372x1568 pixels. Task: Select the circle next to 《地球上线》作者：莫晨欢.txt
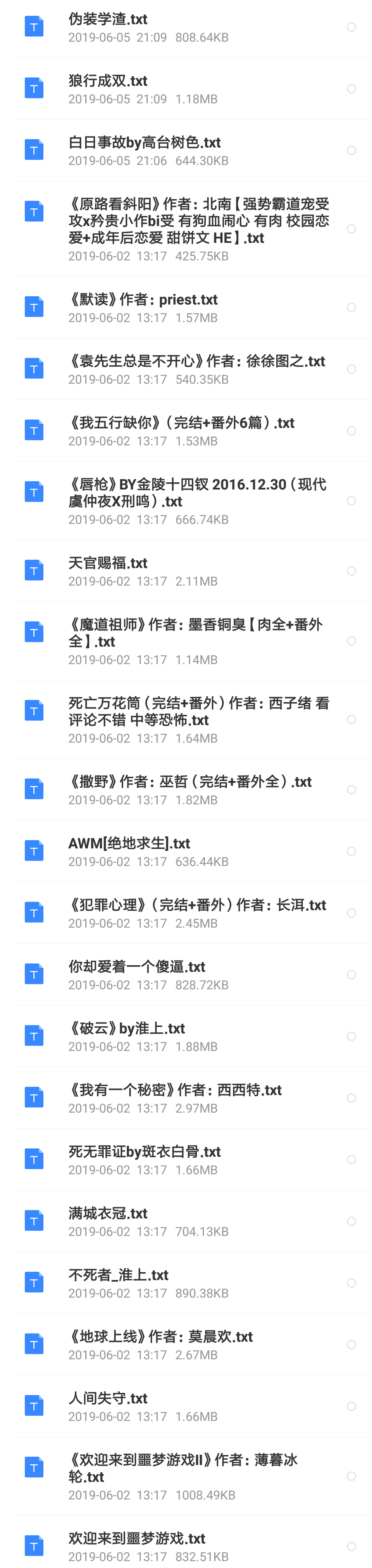pyautogui.click(x=351, y=1344)
